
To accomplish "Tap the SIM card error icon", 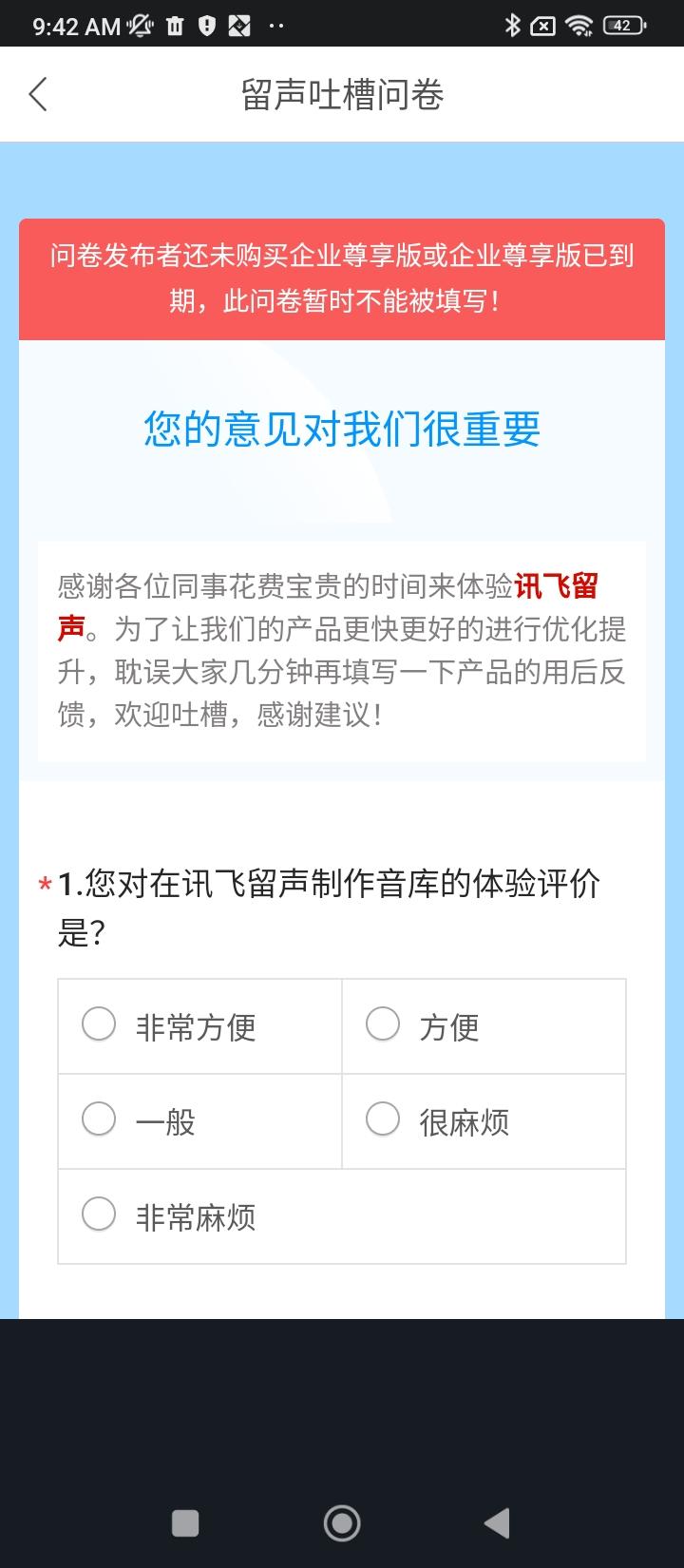I will 544,26.
